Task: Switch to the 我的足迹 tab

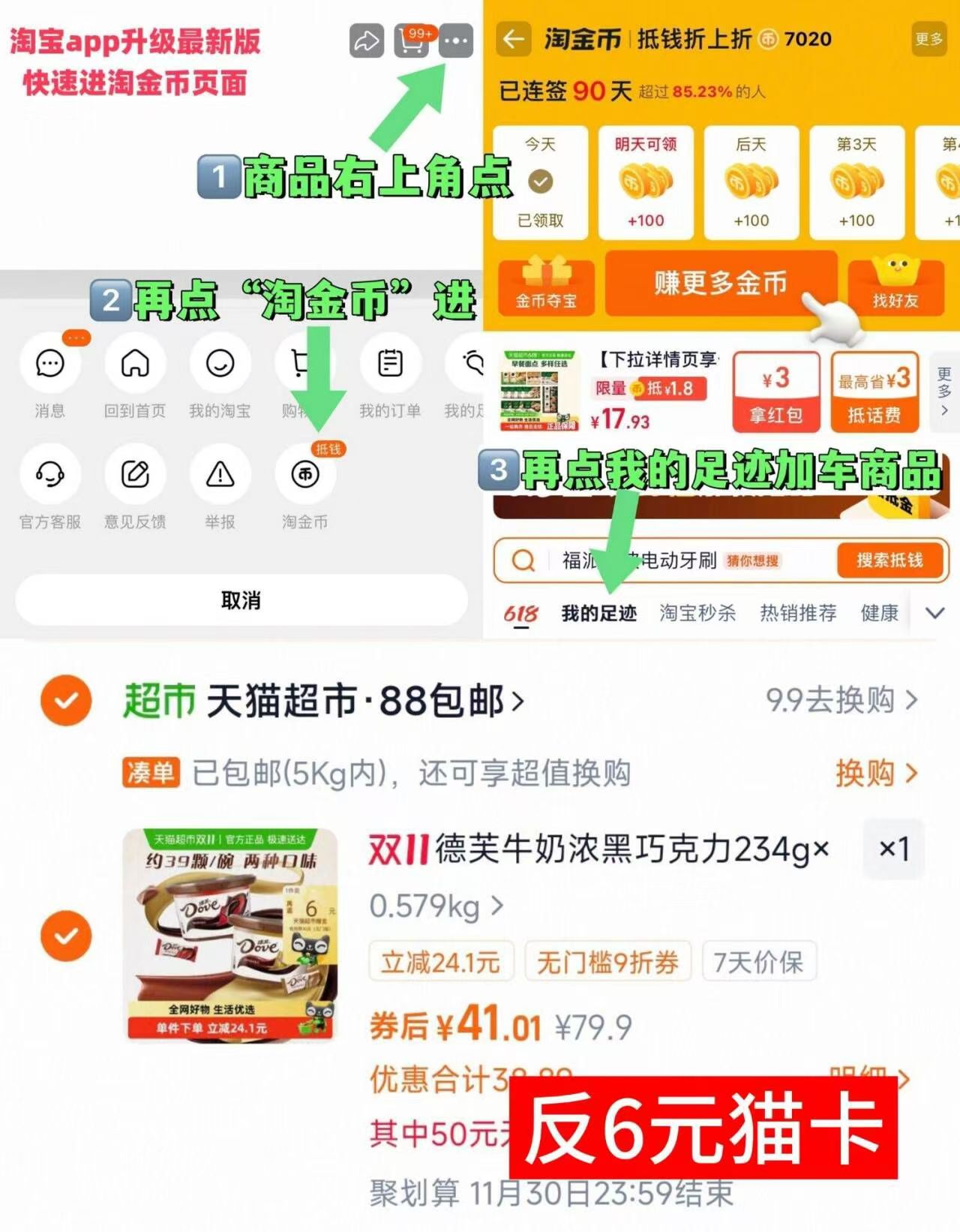Action: [601, 613]
